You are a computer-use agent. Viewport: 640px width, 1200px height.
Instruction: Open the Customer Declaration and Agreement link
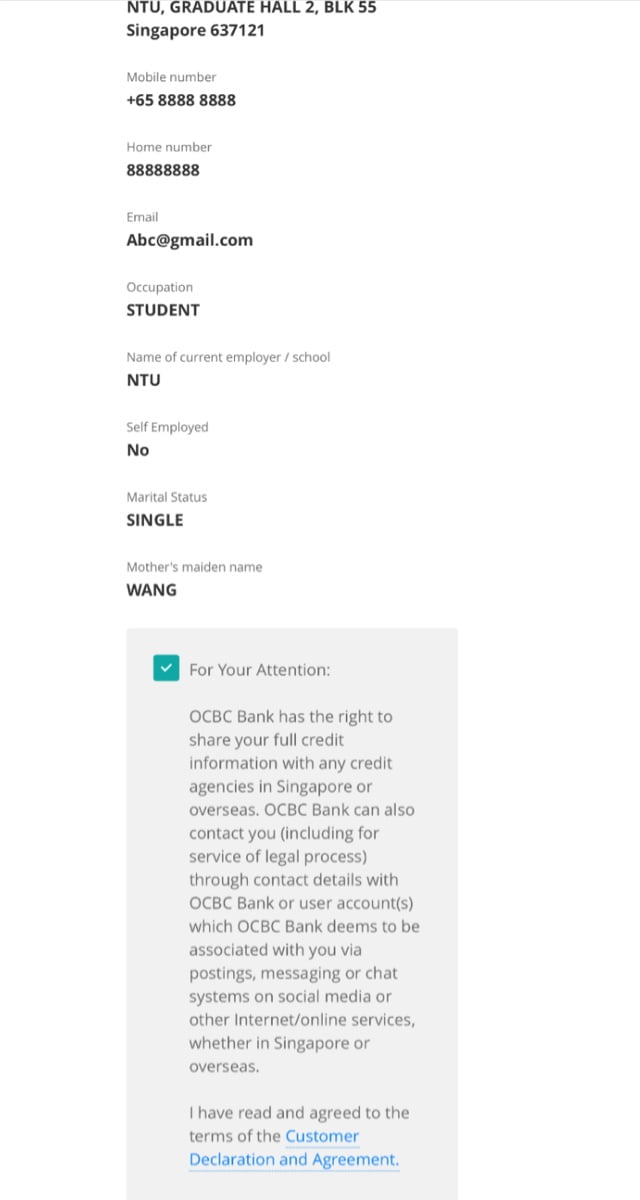(x=294, y=1148)
